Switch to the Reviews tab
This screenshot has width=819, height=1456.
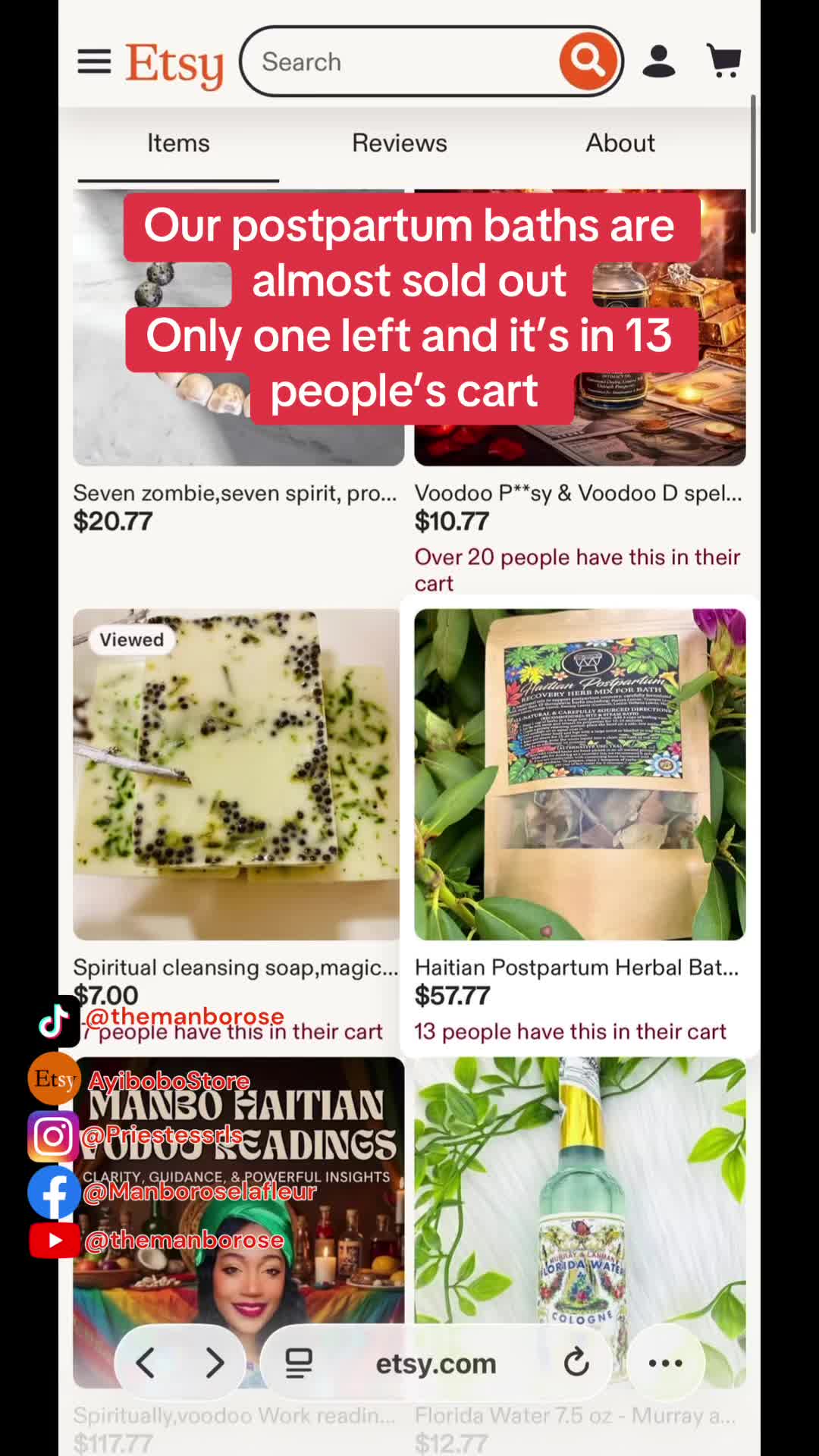click(400, 143)
